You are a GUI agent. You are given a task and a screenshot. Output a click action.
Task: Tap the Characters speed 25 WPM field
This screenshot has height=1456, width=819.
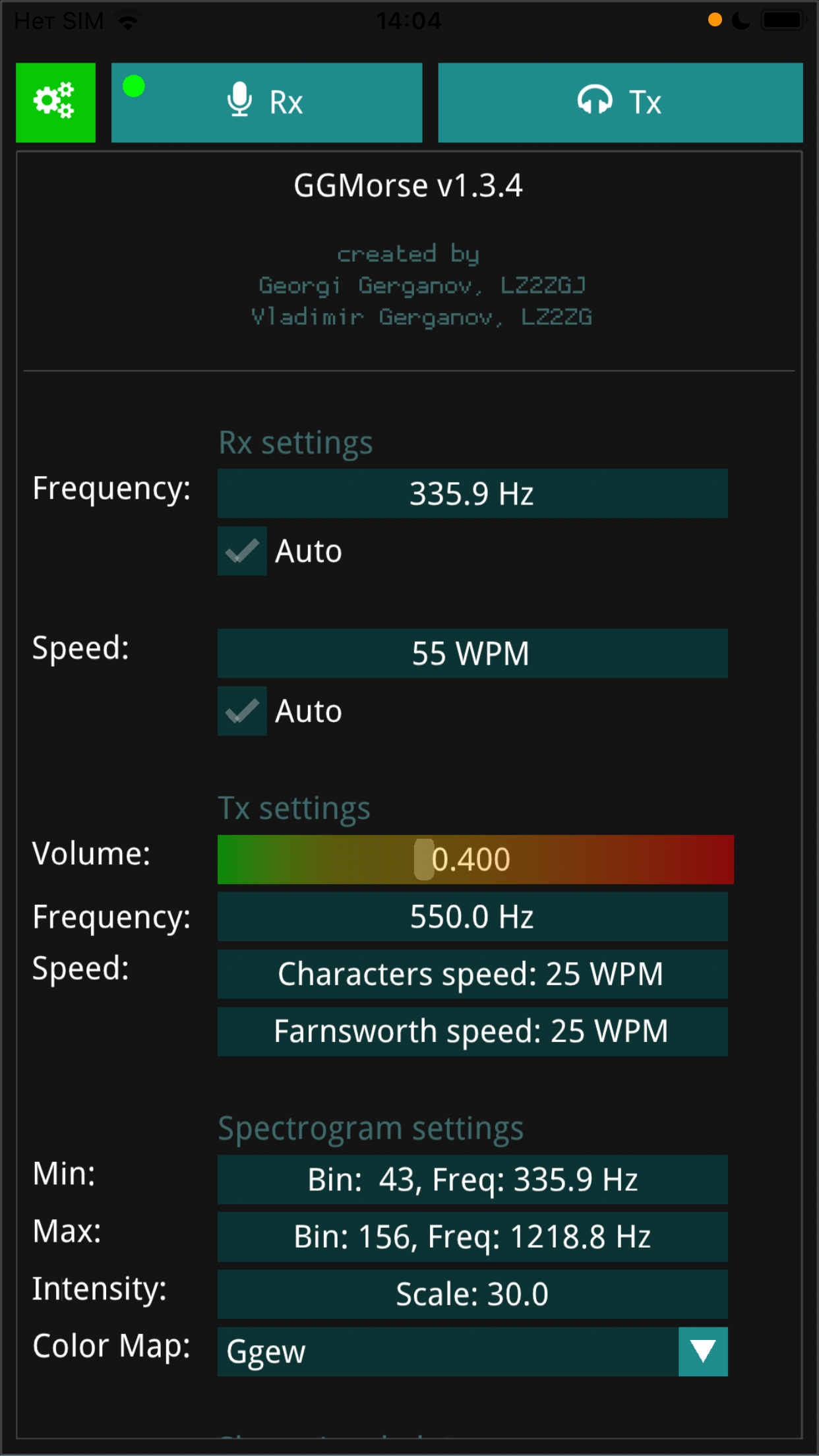(472, 974)
